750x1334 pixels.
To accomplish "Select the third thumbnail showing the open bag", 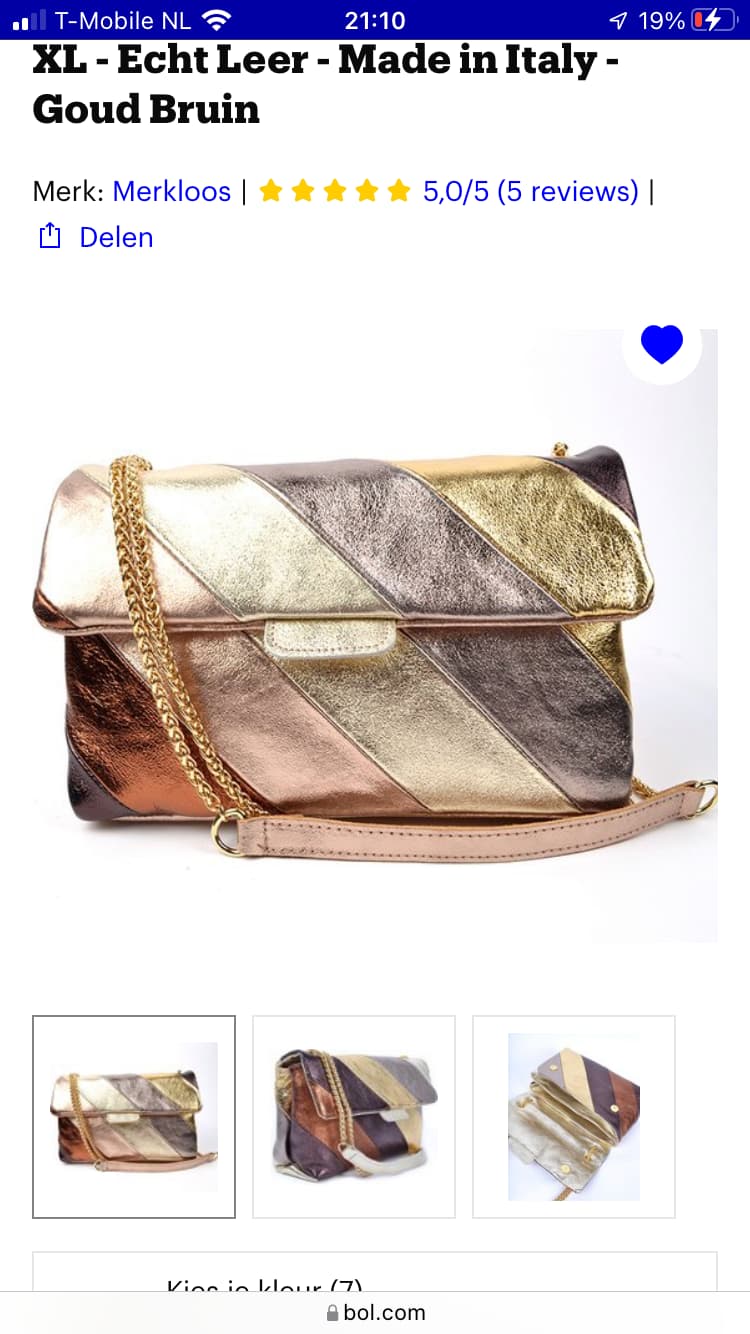I will click(x=574, y=1117).
